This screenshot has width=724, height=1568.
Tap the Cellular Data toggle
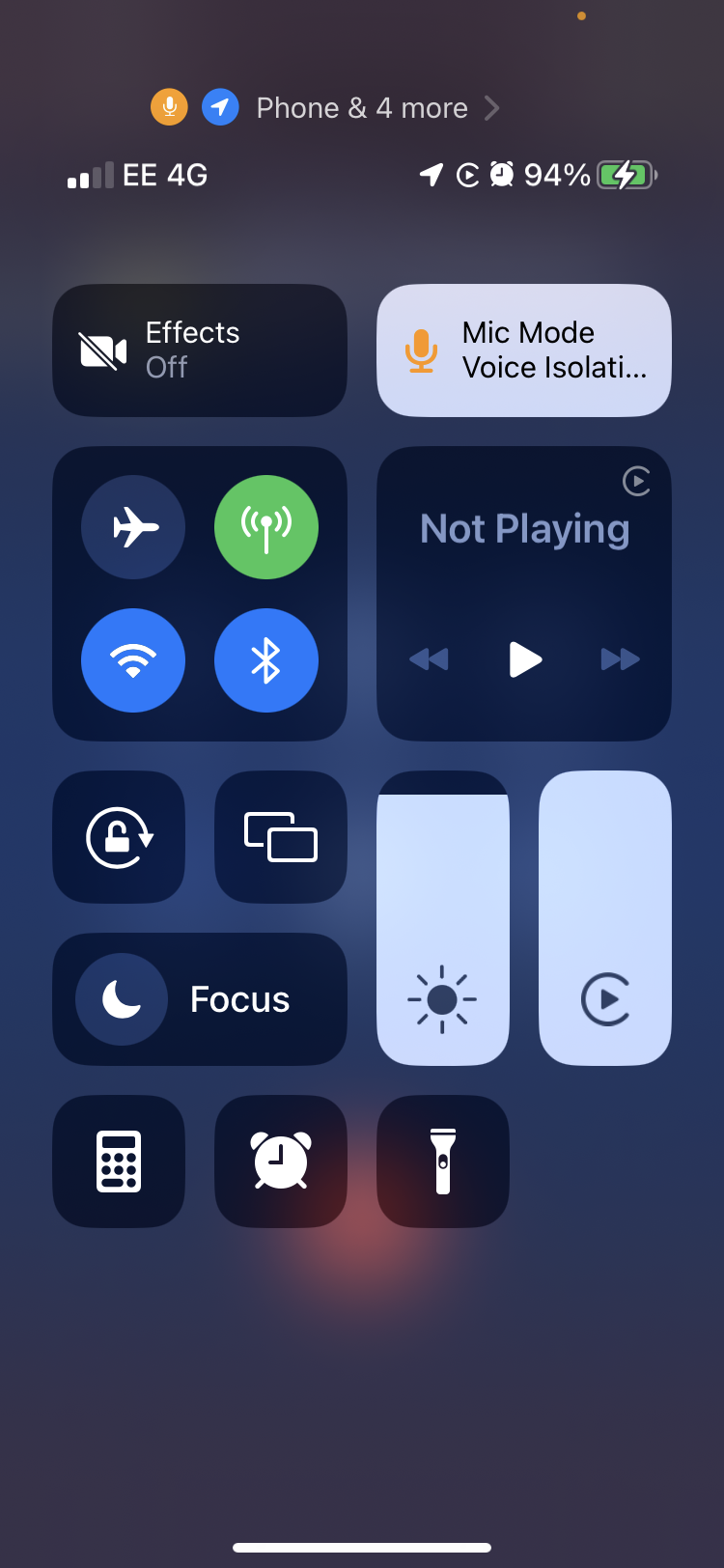(266, 526)
